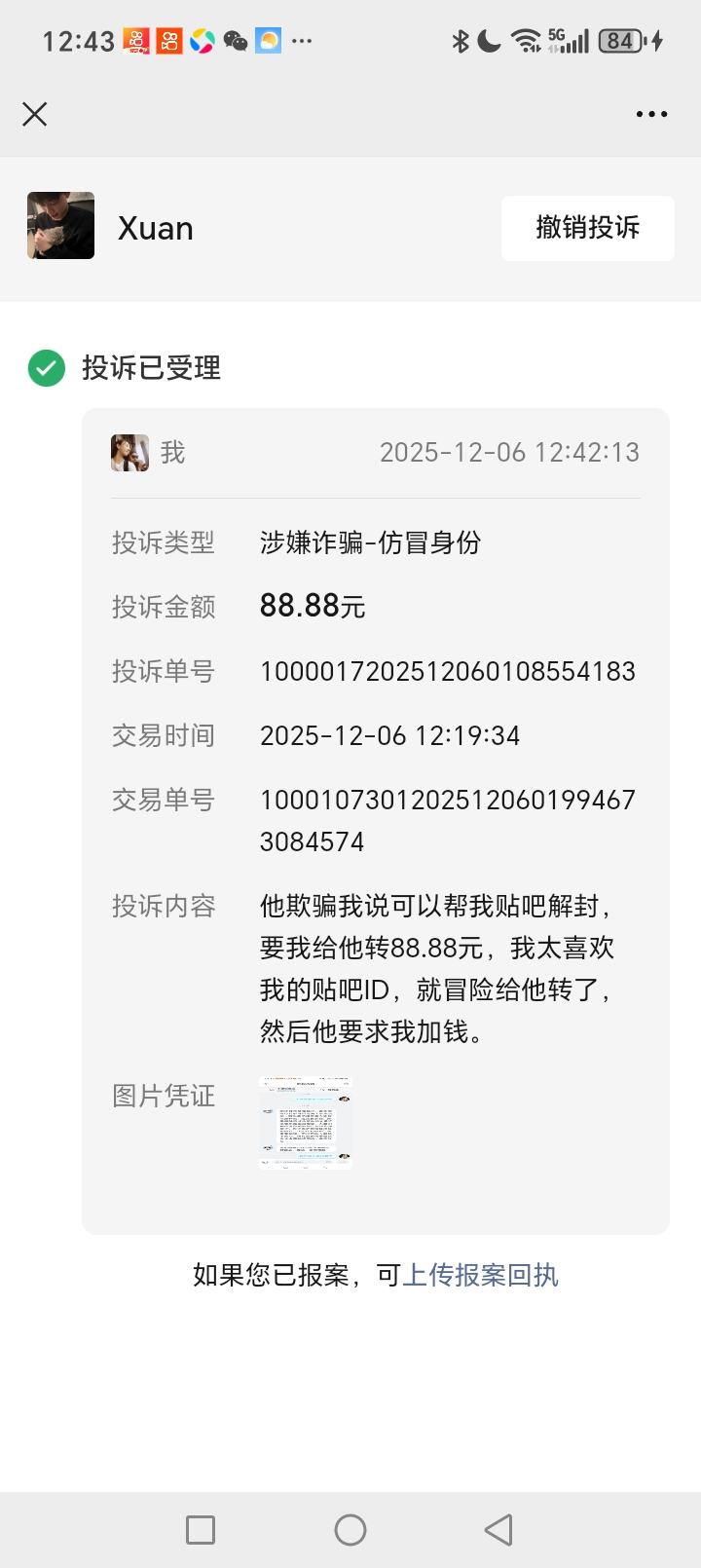Follow the 上传报案回执 link
The image size is (701, 1568).
[x=480, y=1275]
